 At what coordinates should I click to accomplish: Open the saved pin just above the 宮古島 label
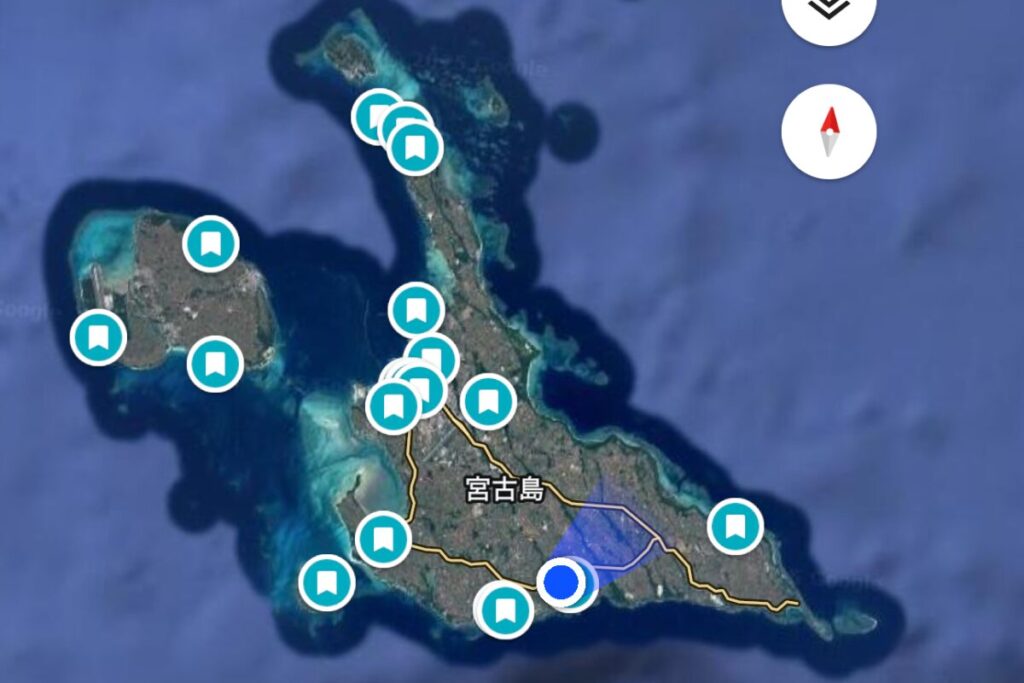click(x=488, y=401)
